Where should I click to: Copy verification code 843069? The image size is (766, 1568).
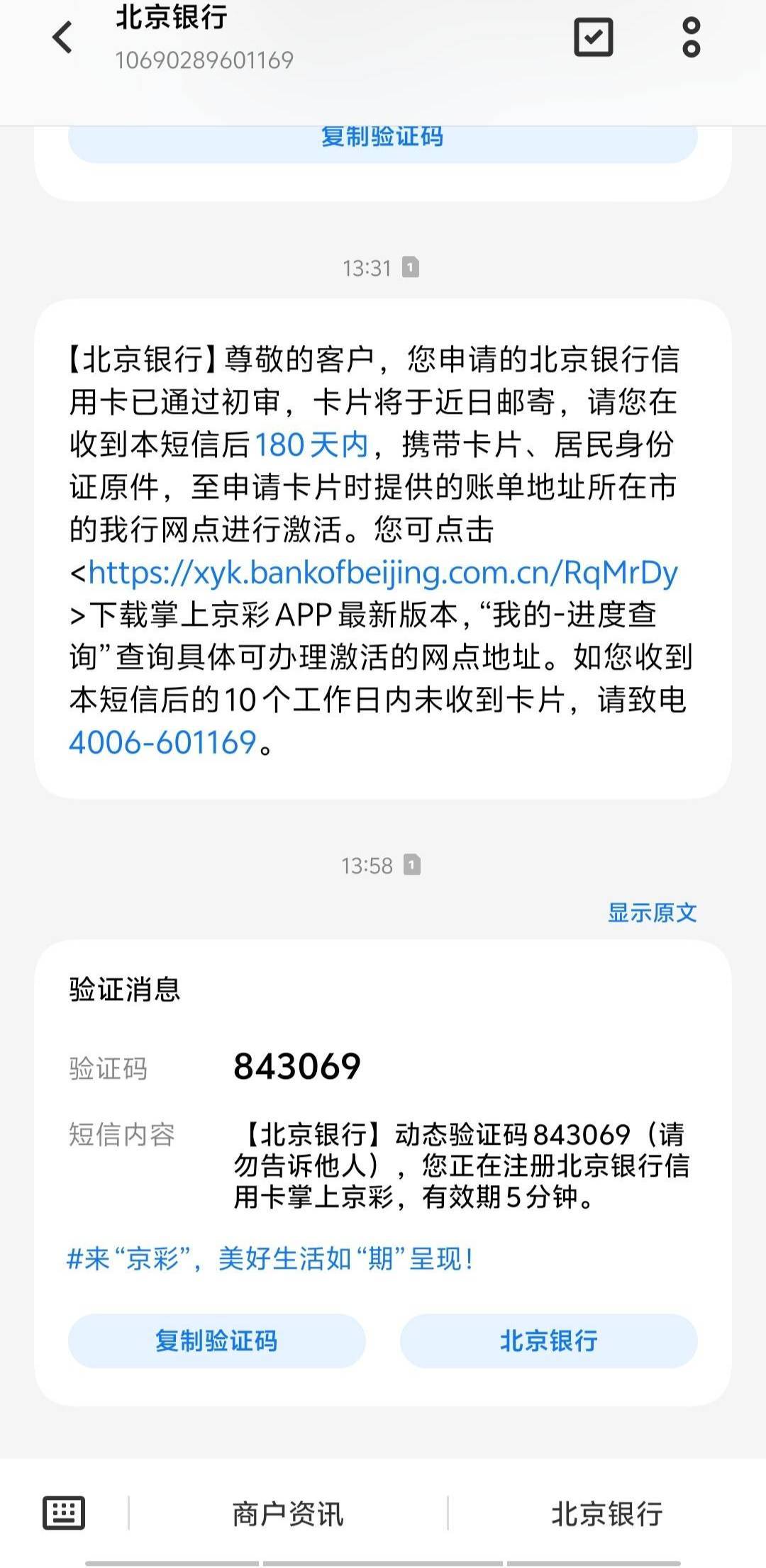[x=216, y=1340]
